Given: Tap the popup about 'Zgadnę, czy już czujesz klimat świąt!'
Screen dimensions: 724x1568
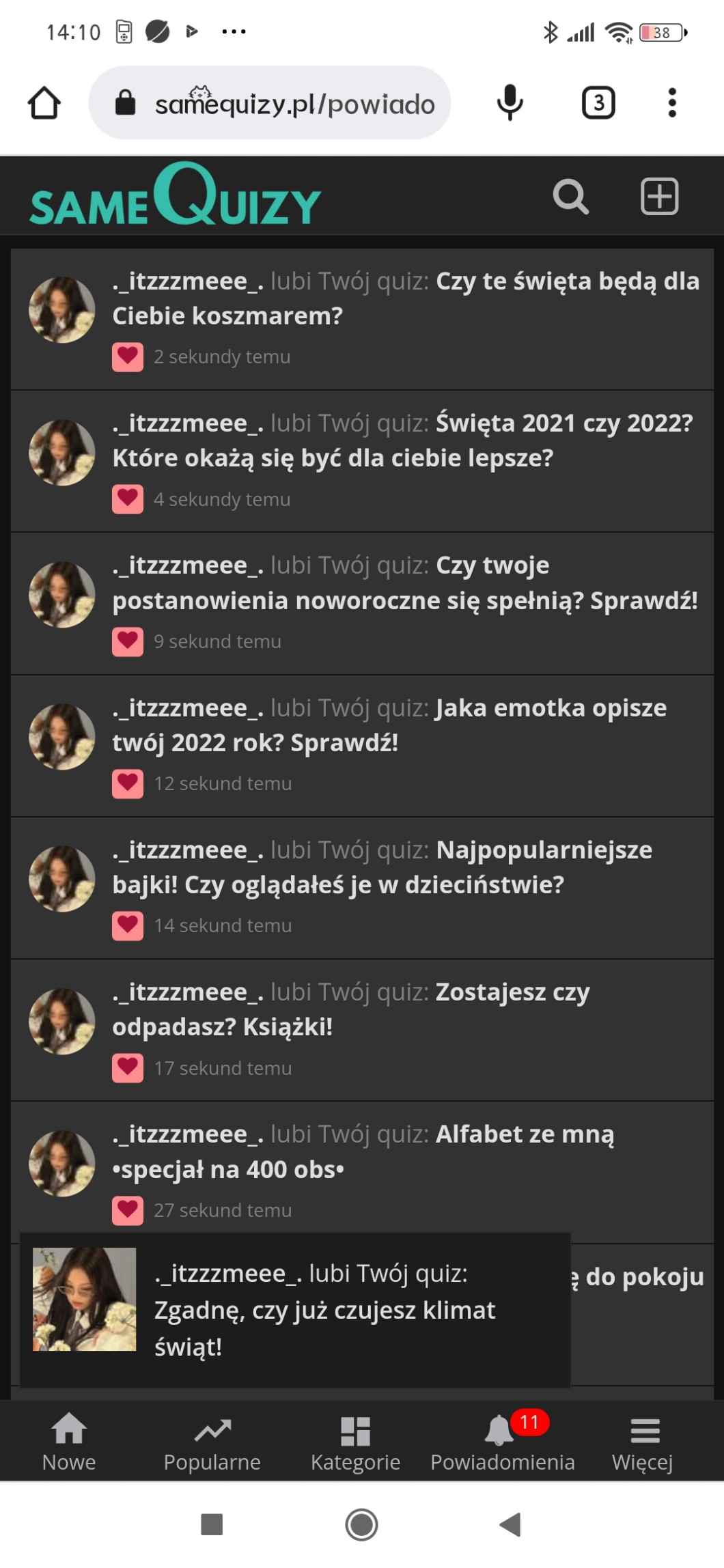Looking at the screenshot, I should tap(295, 1310).
